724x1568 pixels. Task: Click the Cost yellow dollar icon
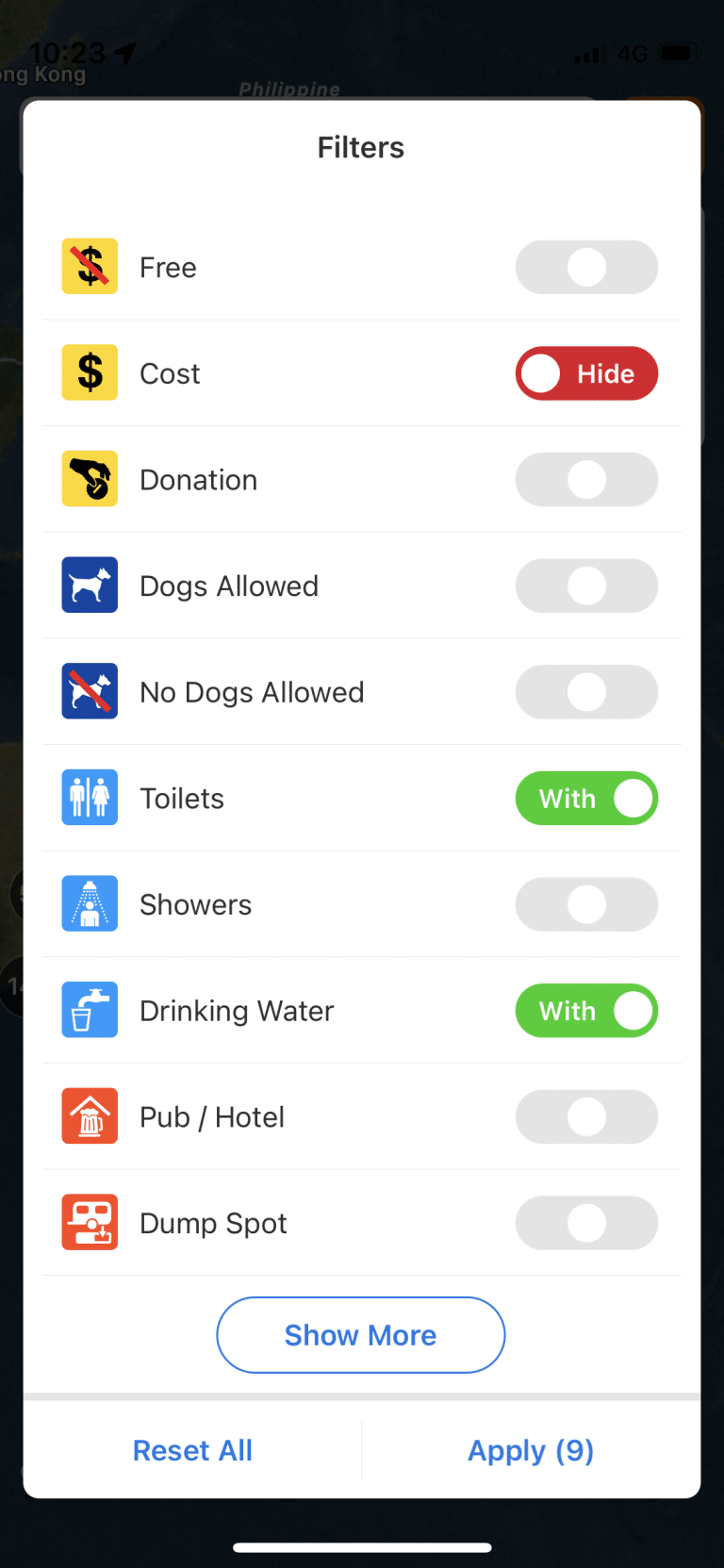tap(90, 372)
